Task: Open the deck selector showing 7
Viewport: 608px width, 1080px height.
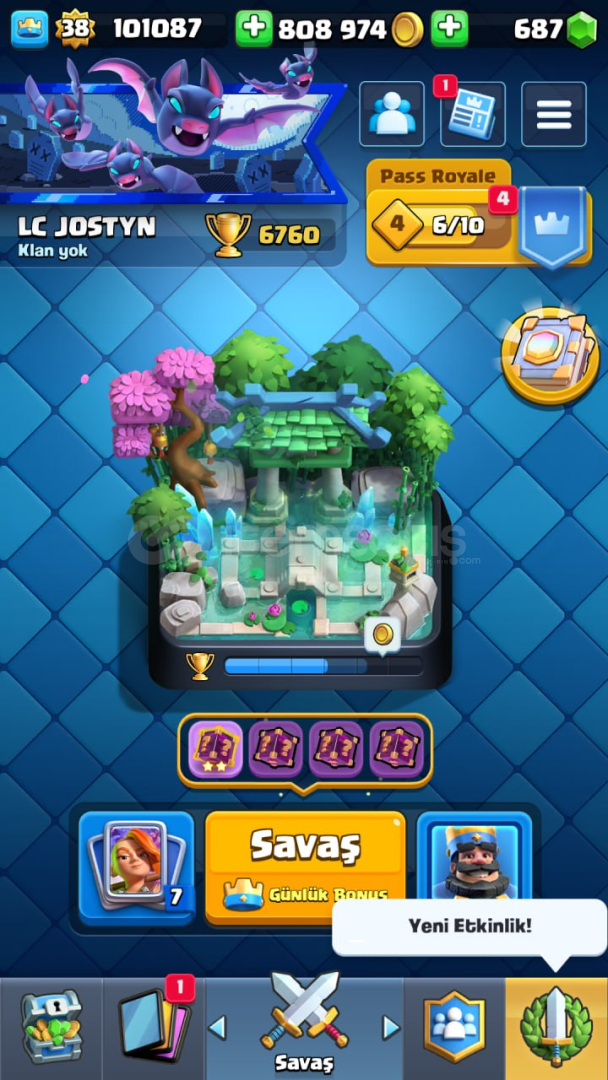Action: click(136, 867)
